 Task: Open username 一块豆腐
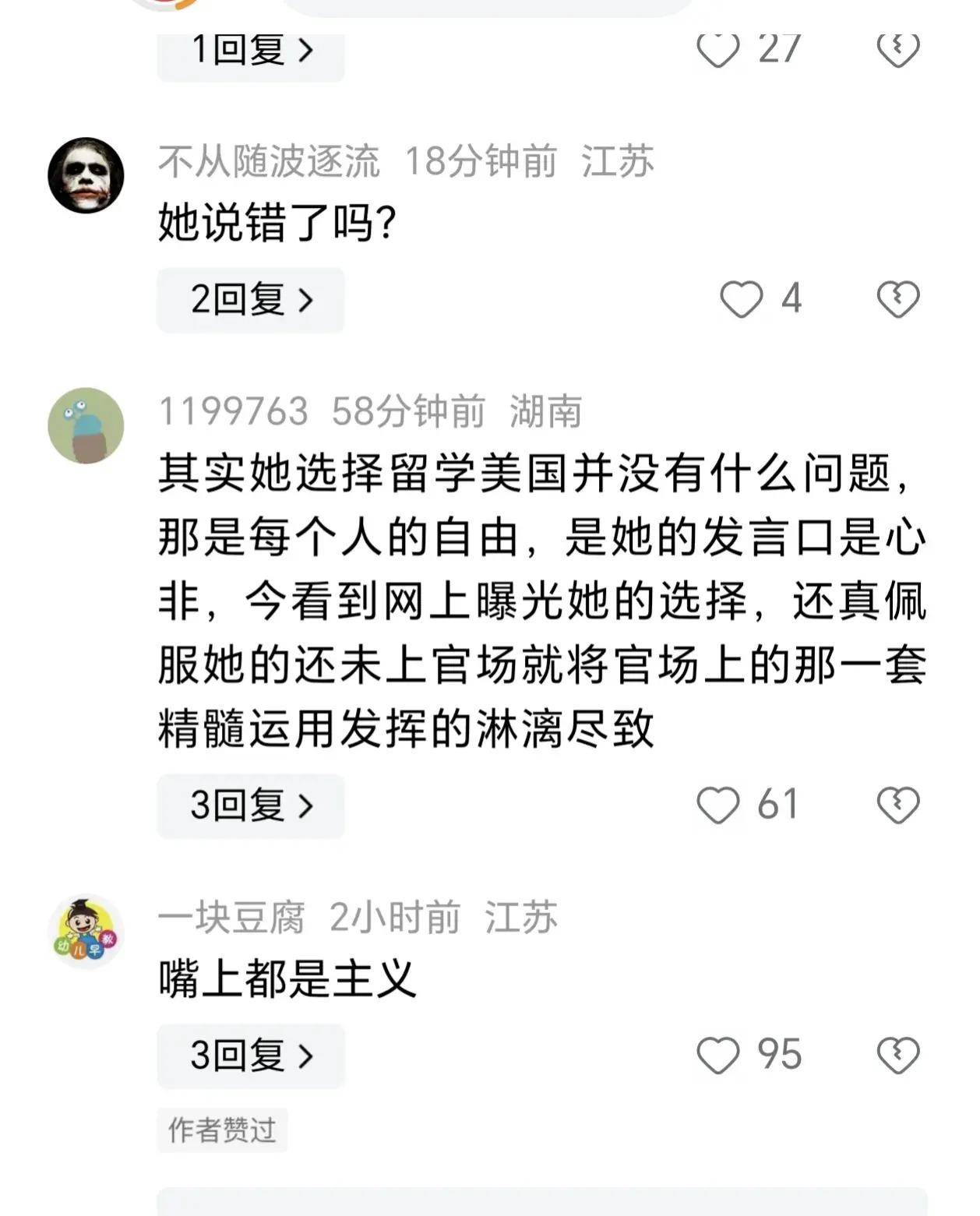tap(231, 918)
